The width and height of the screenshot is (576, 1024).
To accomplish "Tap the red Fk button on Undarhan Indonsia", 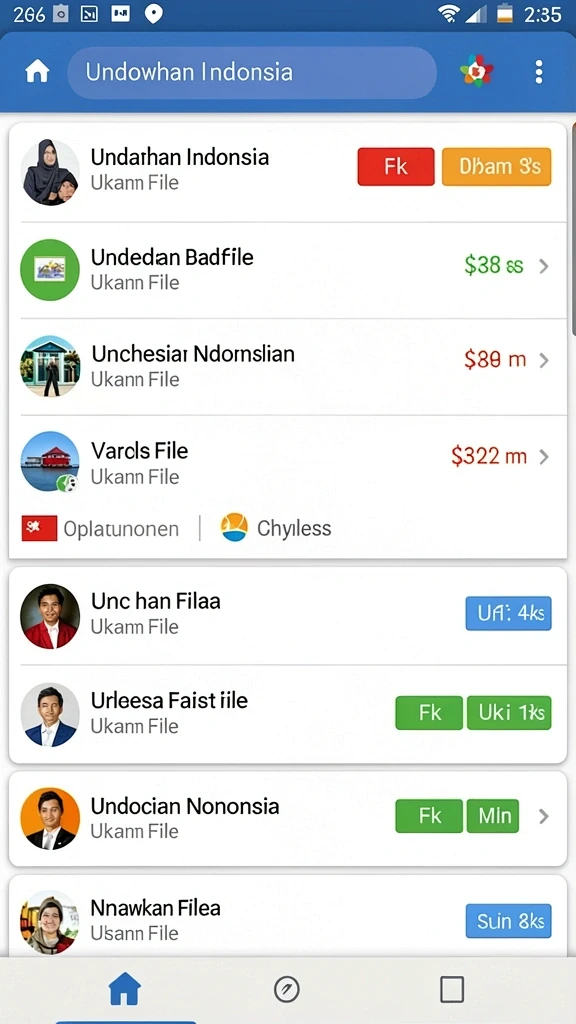I will pyautogui.click(x=396, y=167).
